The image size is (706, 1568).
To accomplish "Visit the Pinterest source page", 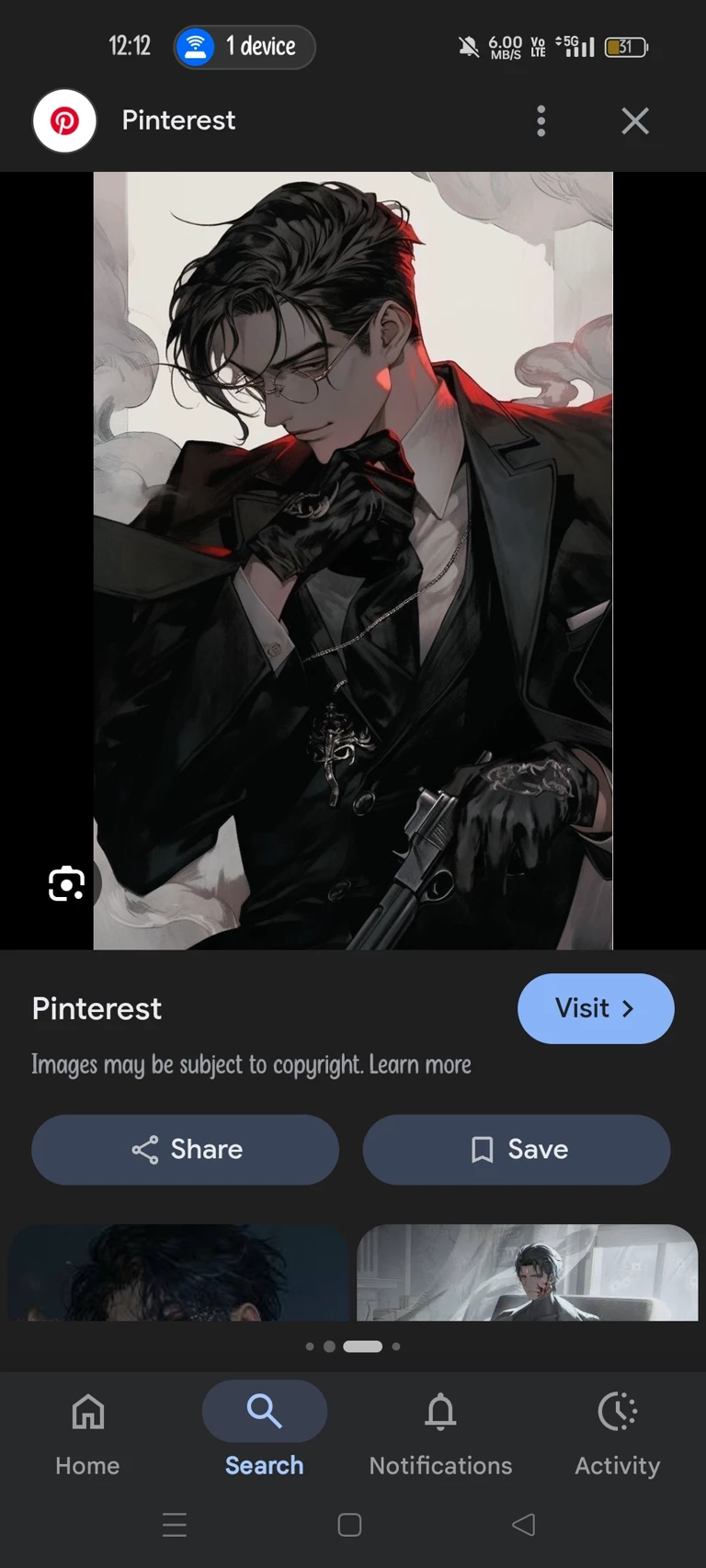I will (x=595, y=1008).
